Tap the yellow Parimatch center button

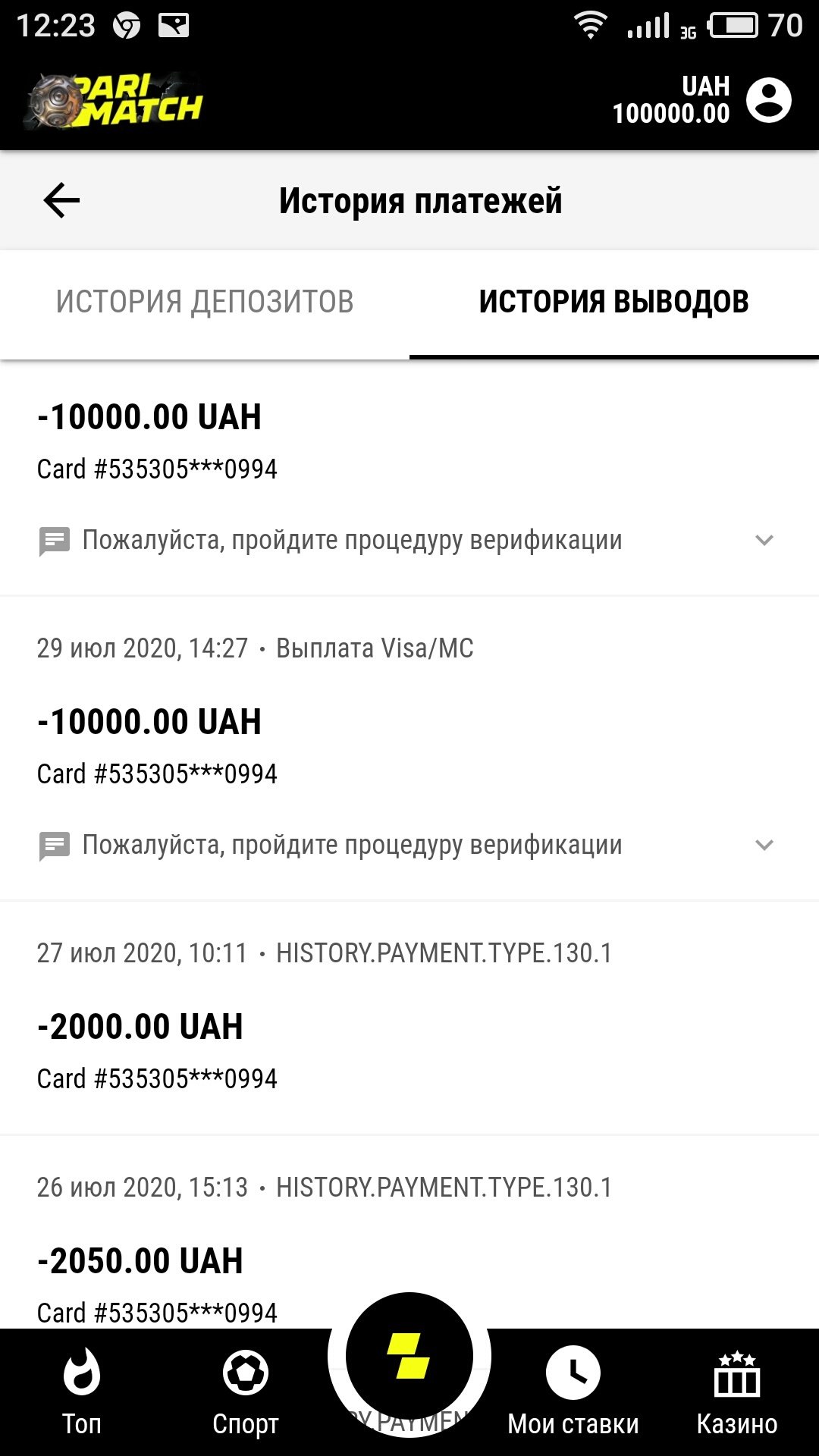(x=409, y=1356)
